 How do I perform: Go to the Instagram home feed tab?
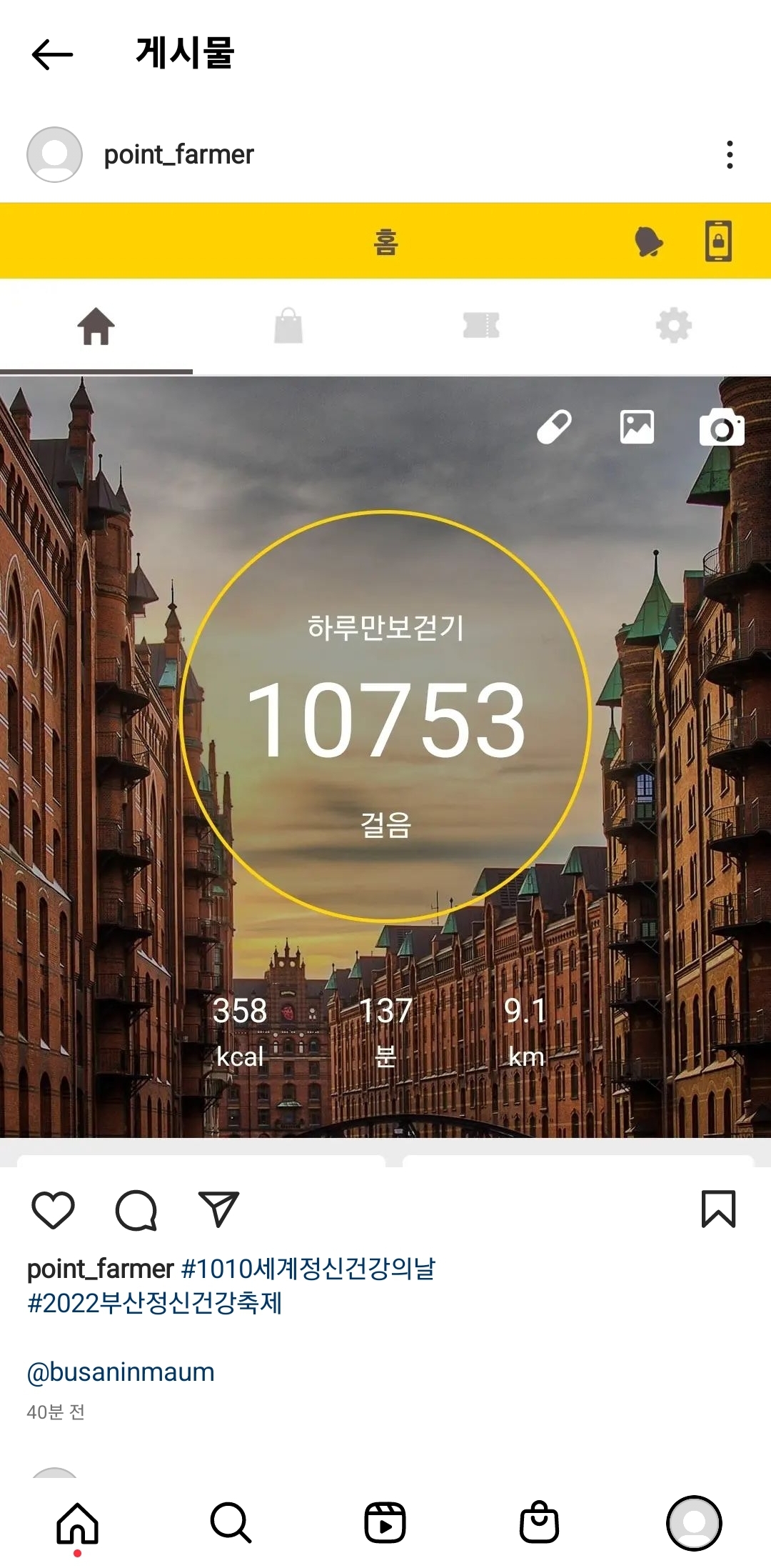(77, 1523)
